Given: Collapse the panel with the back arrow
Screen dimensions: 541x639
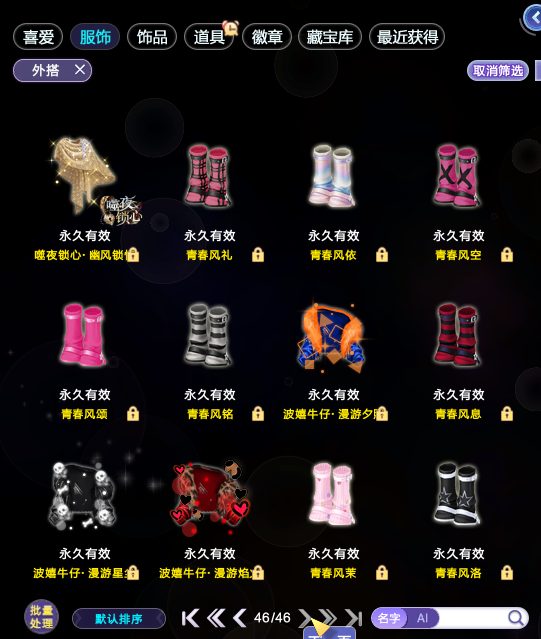Looking at the screenshot, I should (x=534, y=18).
